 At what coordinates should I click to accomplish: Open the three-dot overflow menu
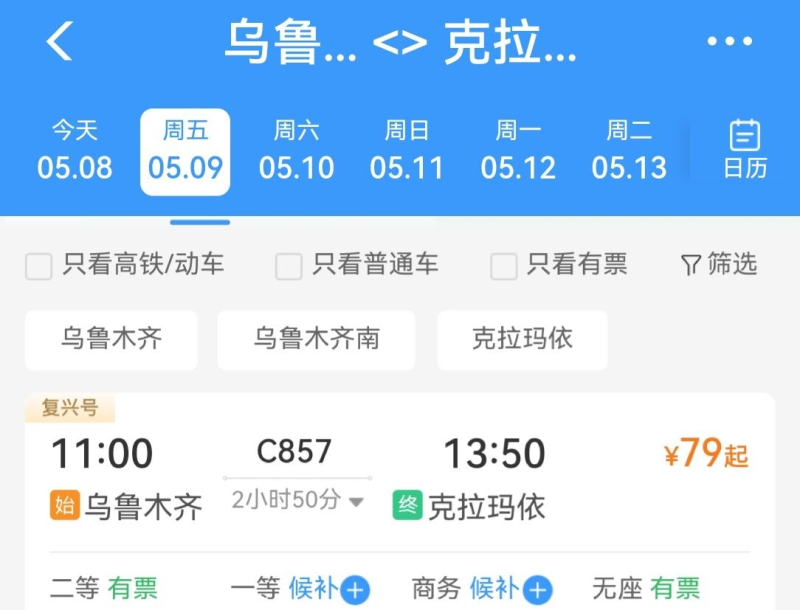point(729,42)
